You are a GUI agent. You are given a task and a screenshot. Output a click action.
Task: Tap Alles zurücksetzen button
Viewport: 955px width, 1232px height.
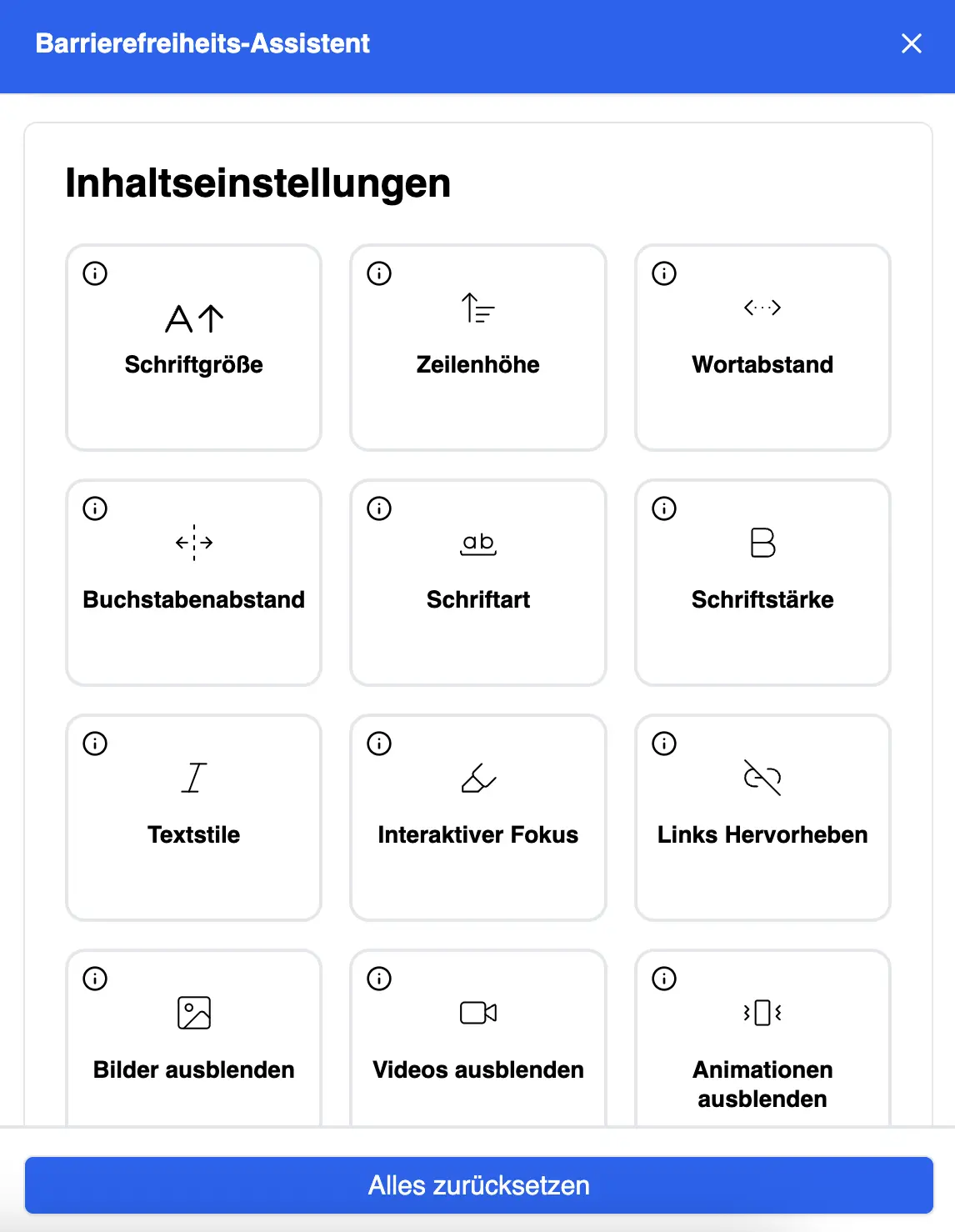478,1184
